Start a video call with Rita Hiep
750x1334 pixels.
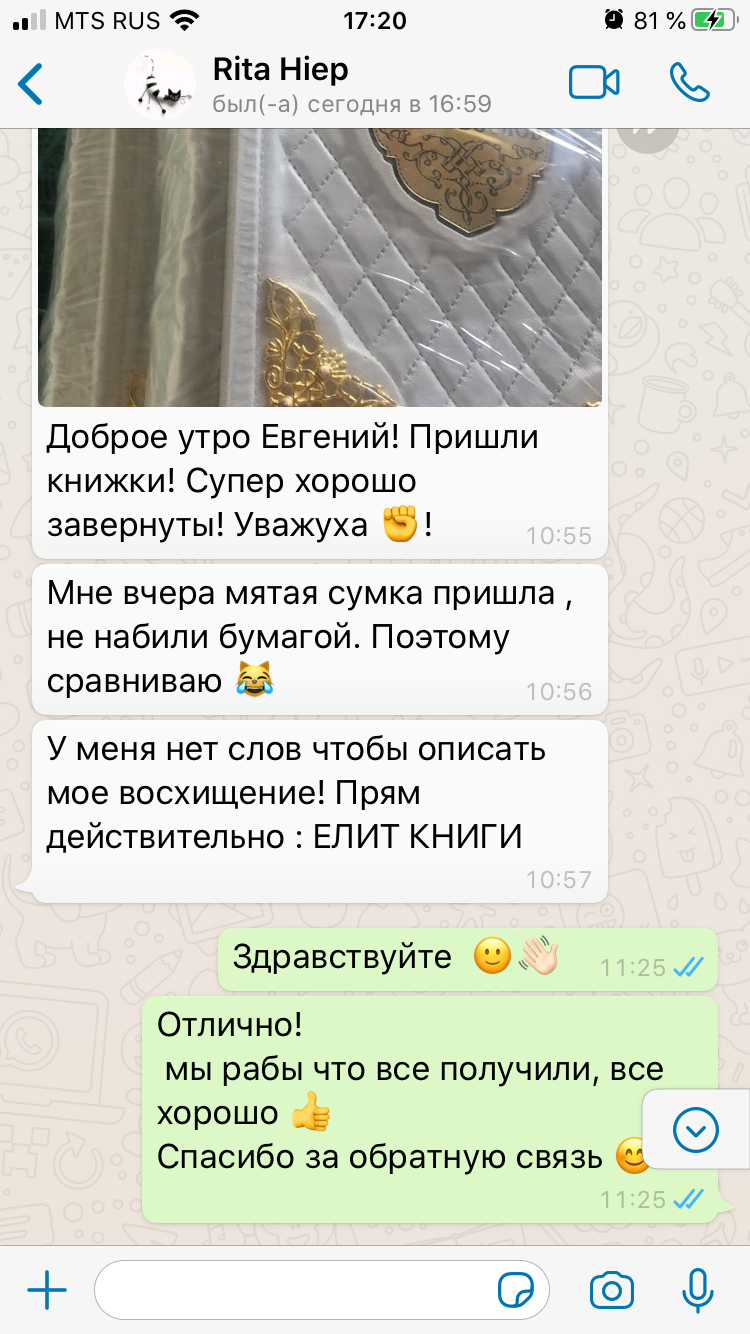tap(594, 84)
